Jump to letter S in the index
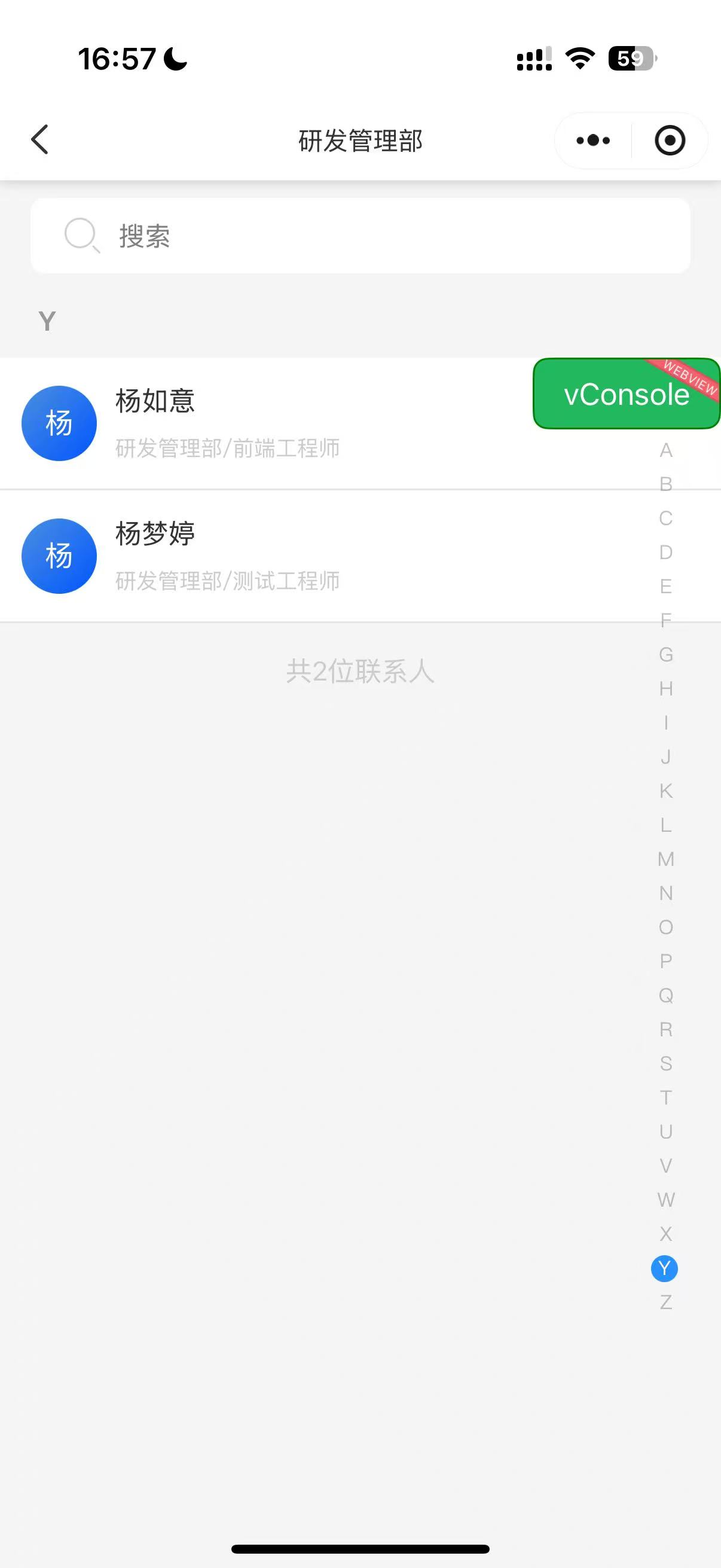The width and height of the screenshot is (721, 1568). (x=665, y=1063)
